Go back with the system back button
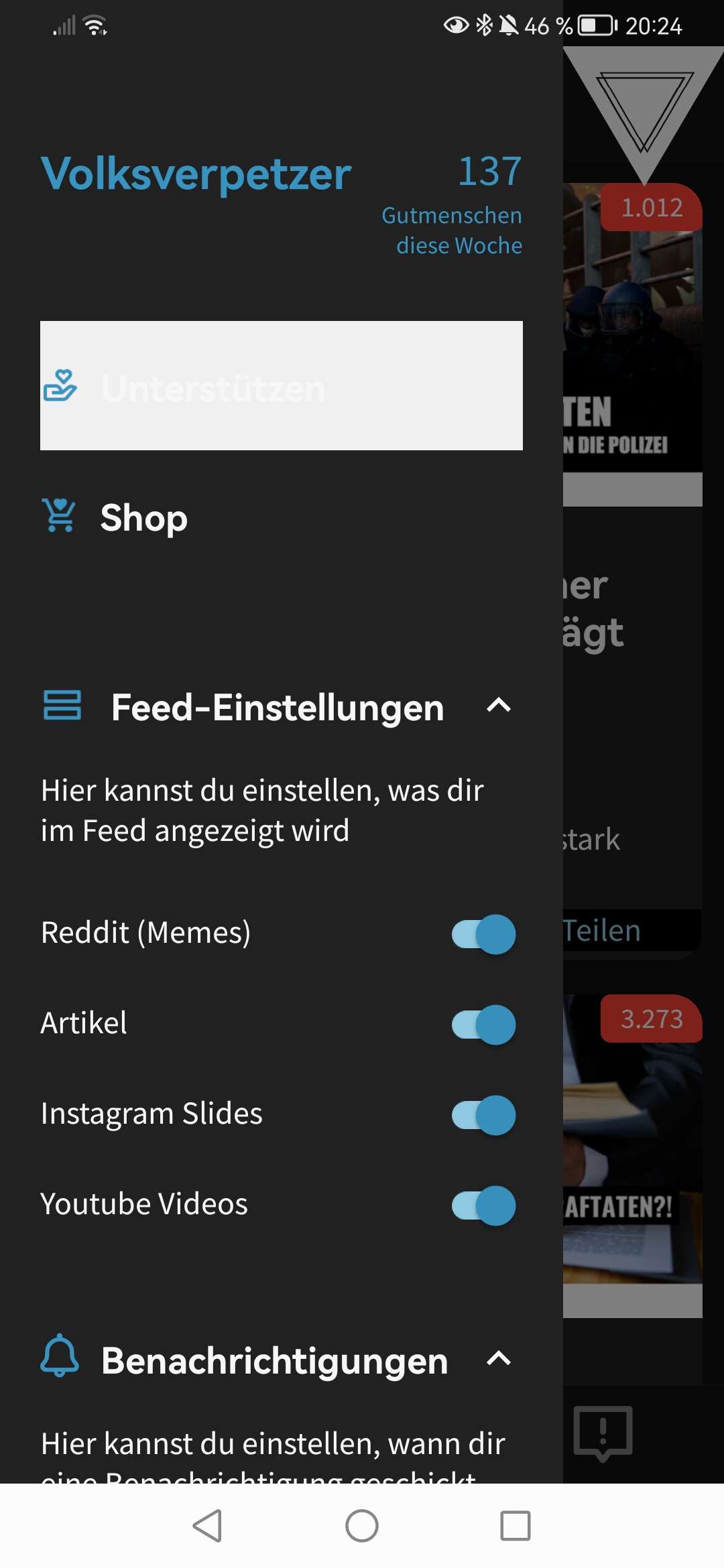Image resolution: width=724 pixels, height=1568 pixels. 208,1526
